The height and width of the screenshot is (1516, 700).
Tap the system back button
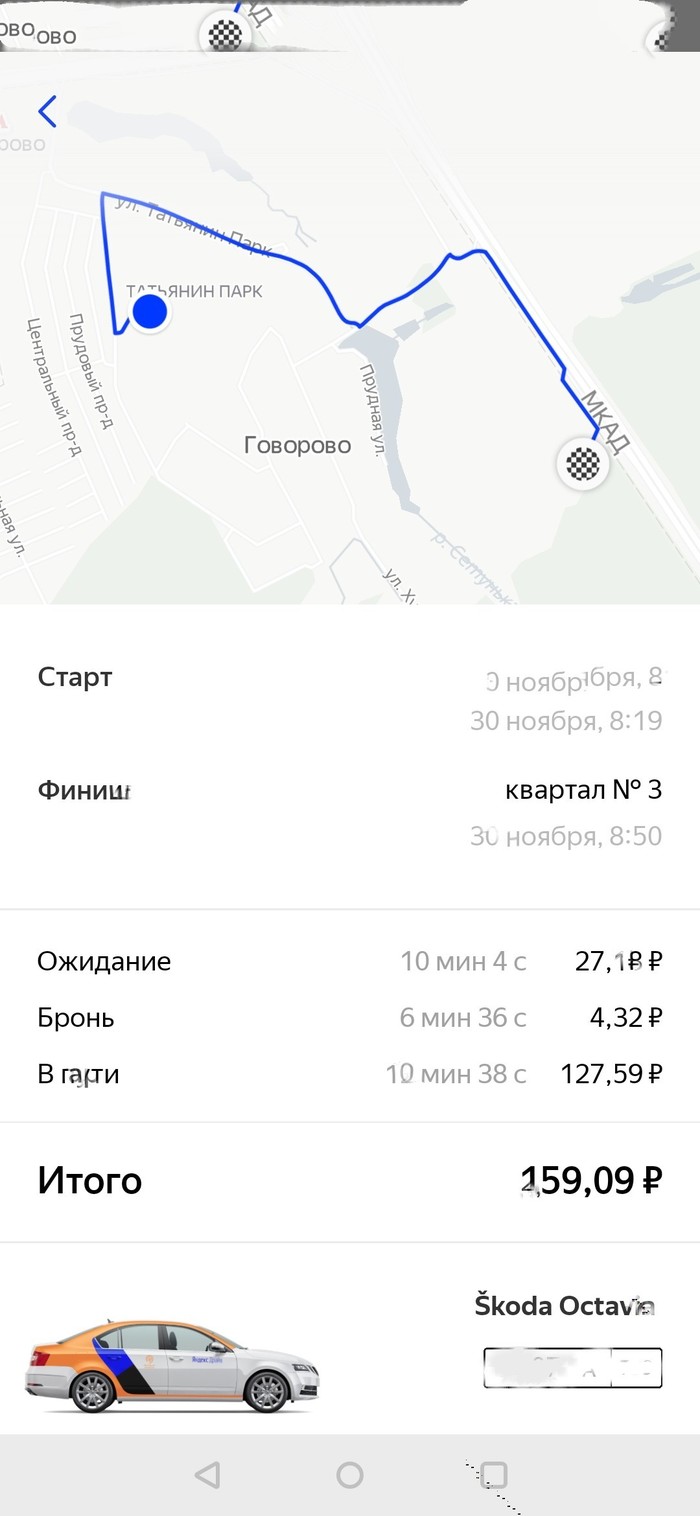pos(207,1474)
